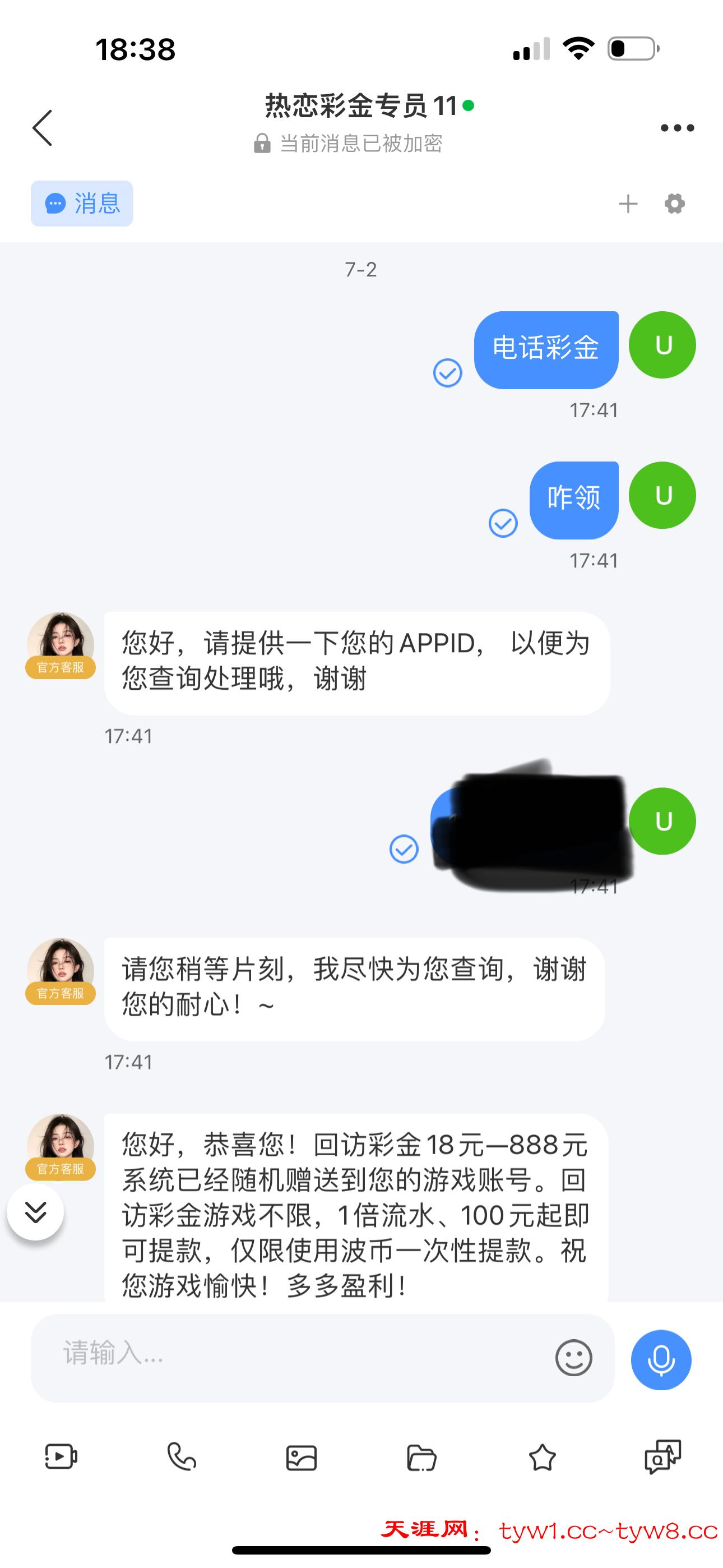Start a voice message with the microphone
Viewport: 723px width, 1568px height.
pos(661,1359)
